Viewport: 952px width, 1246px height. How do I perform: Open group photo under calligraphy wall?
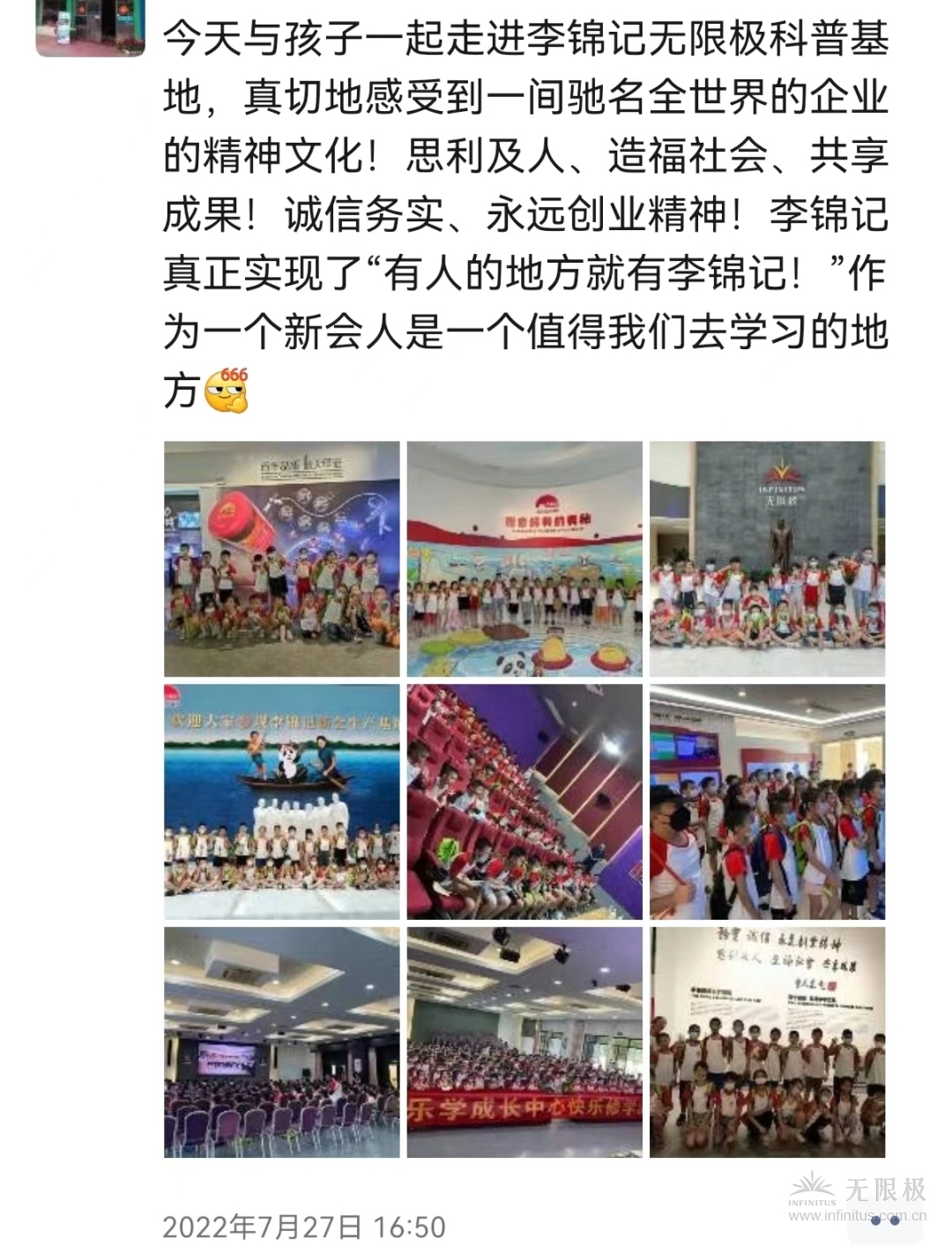pos(767,1042)
